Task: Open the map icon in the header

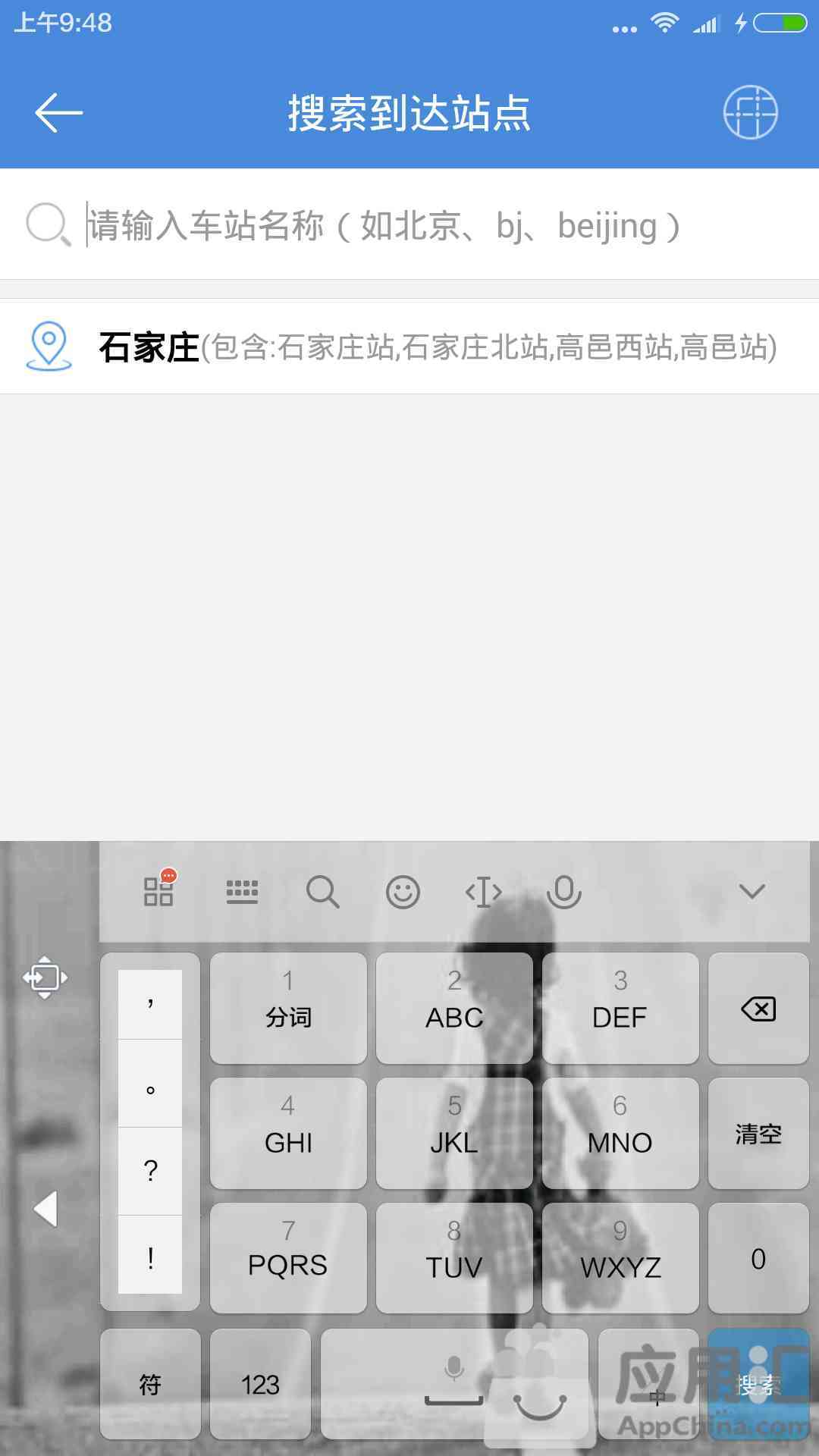Action: 750,112
